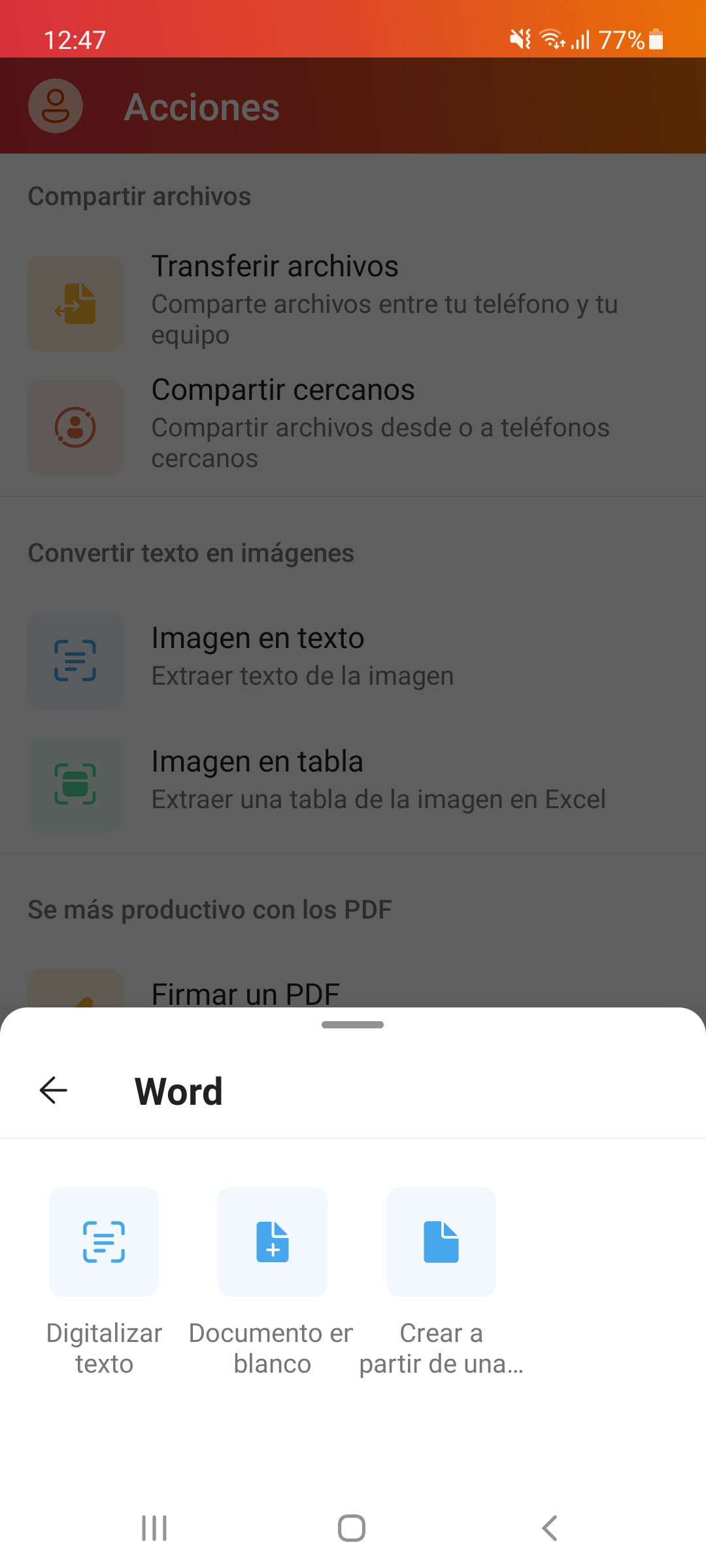Viewport: 706px width, 1568px height.
Task: Open the account profile avatar
Action: point(56,106)
